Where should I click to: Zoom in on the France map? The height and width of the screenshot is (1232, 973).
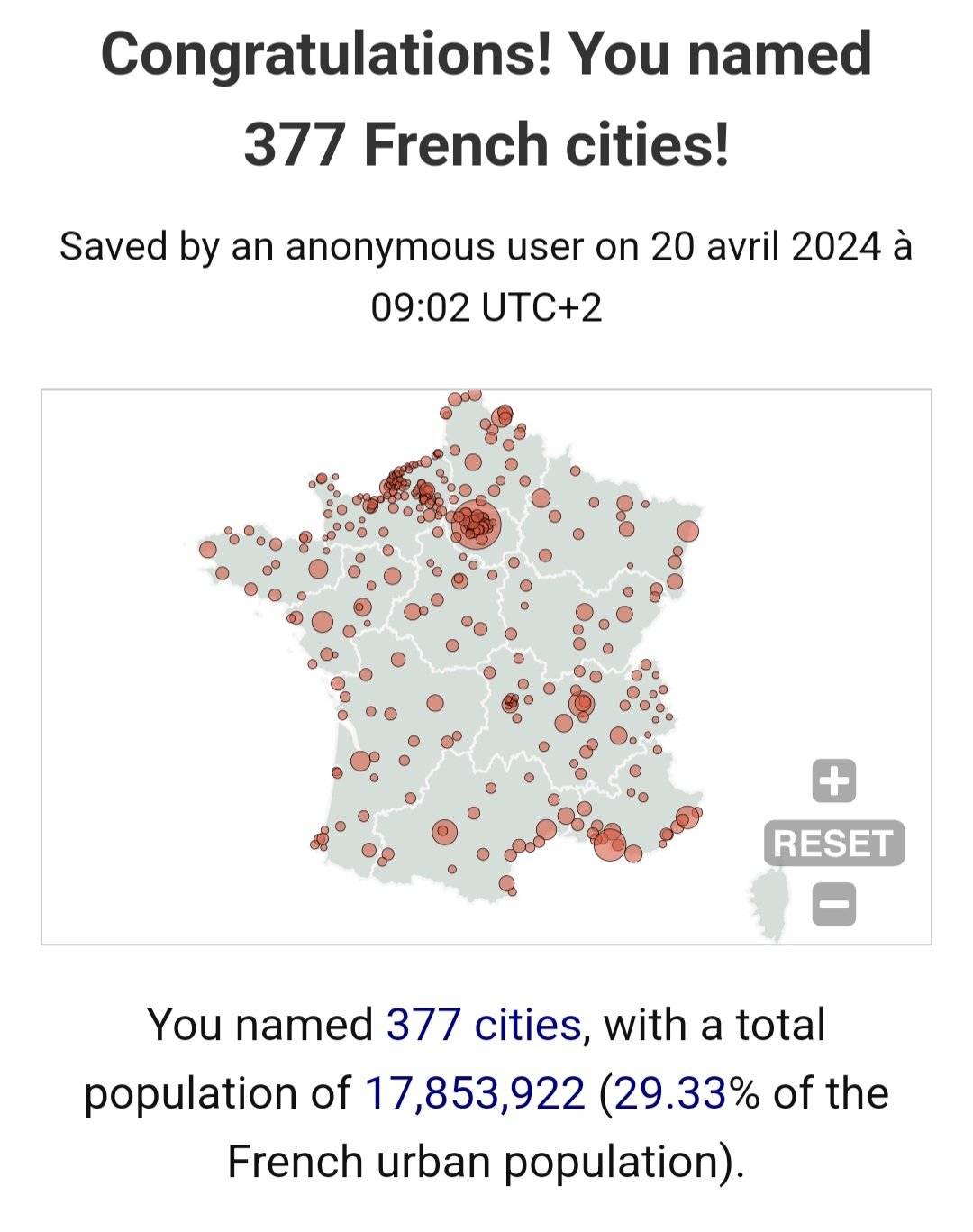pos(834,780)
